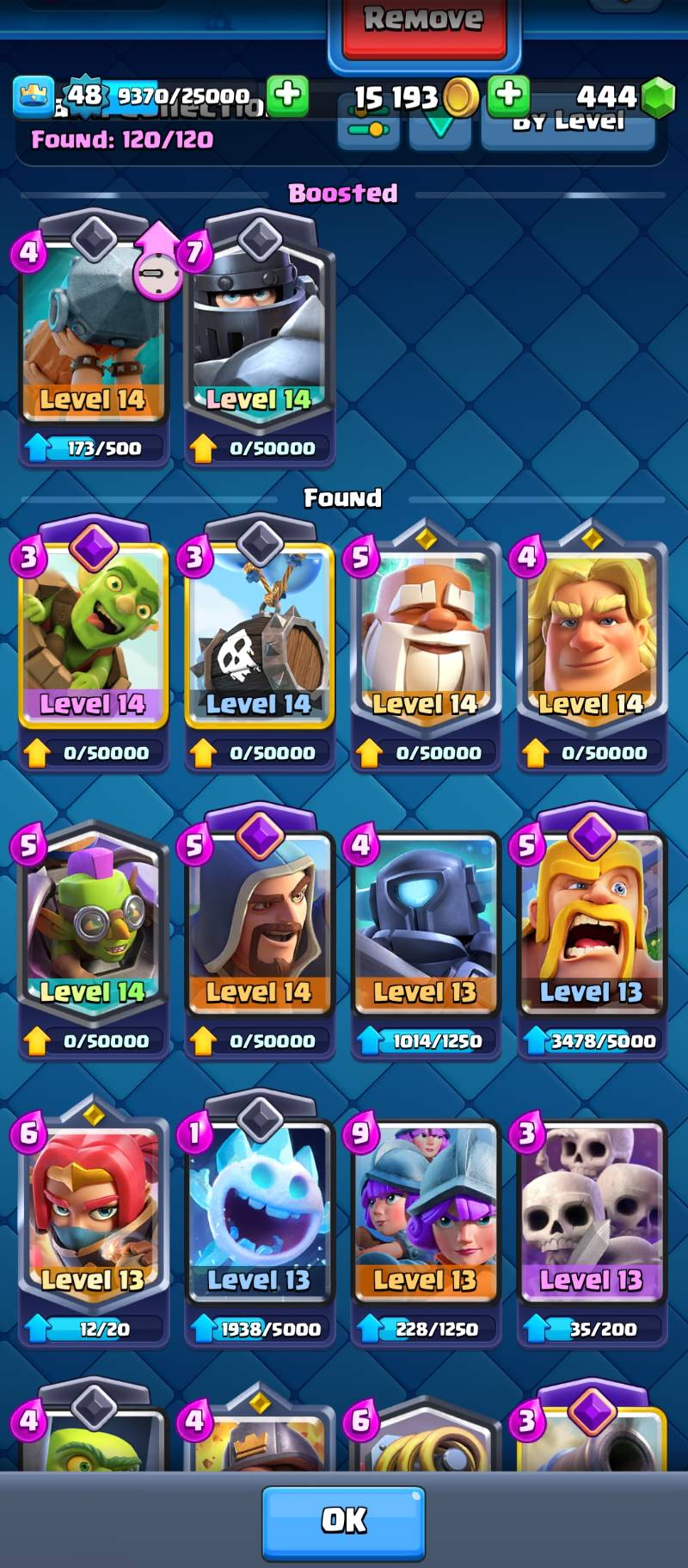The height and width of the screenshot is (1568, 688).
Task: Select the boosted Mega Knight card
Action: pos(259,344)
